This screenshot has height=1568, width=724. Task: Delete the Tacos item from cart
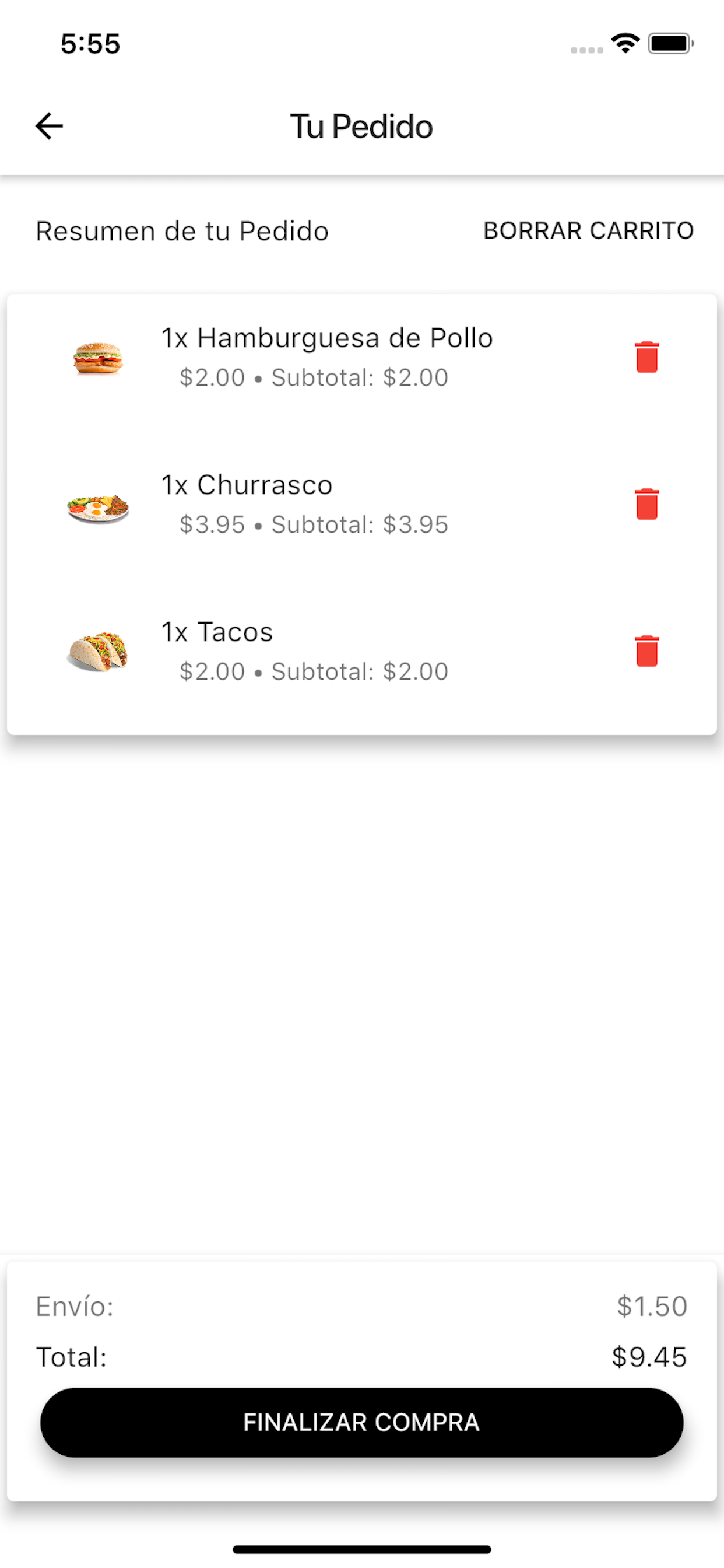pos(646,652)
